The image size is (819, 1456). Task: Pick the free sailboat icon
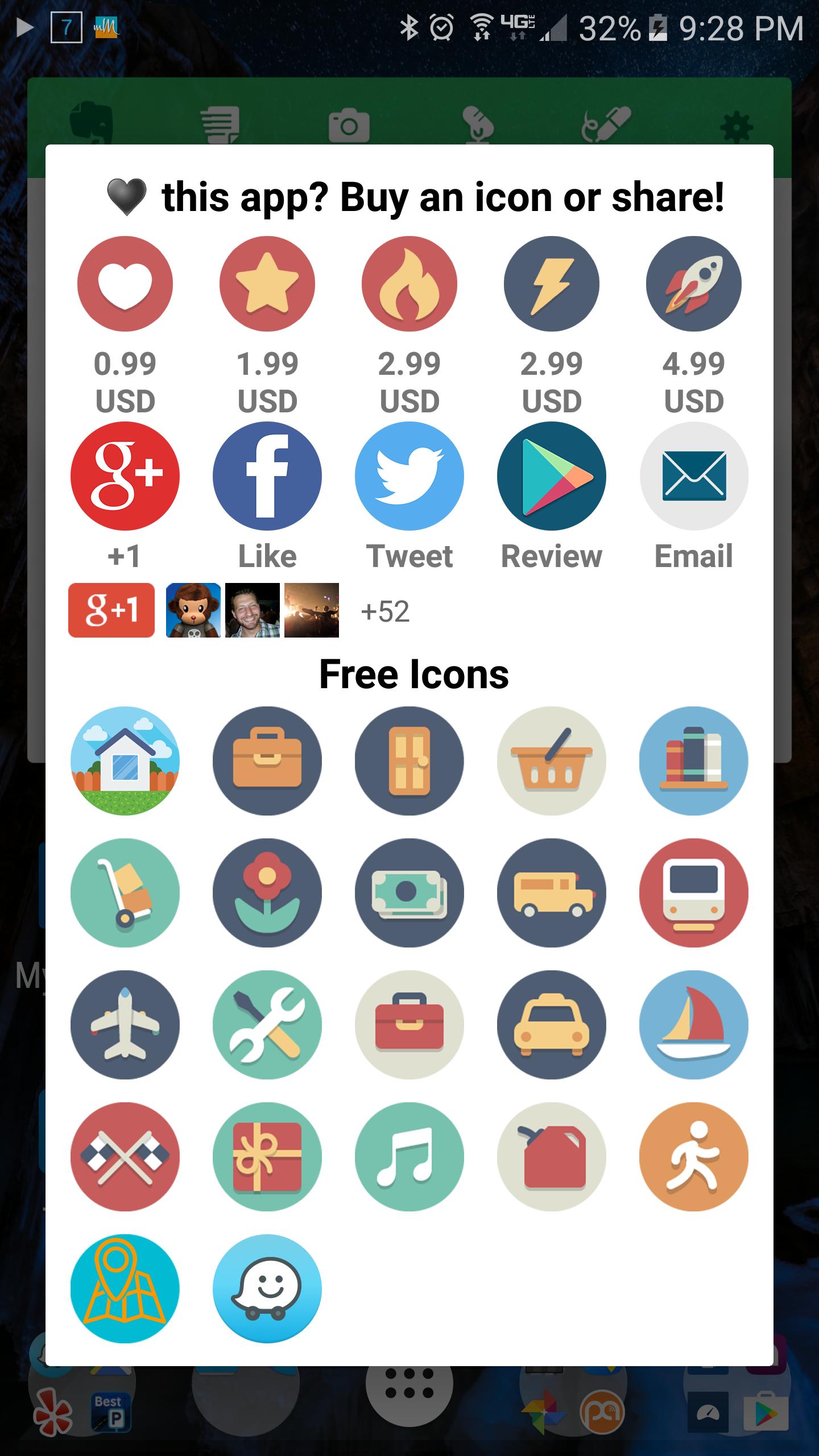[693, 1024]
